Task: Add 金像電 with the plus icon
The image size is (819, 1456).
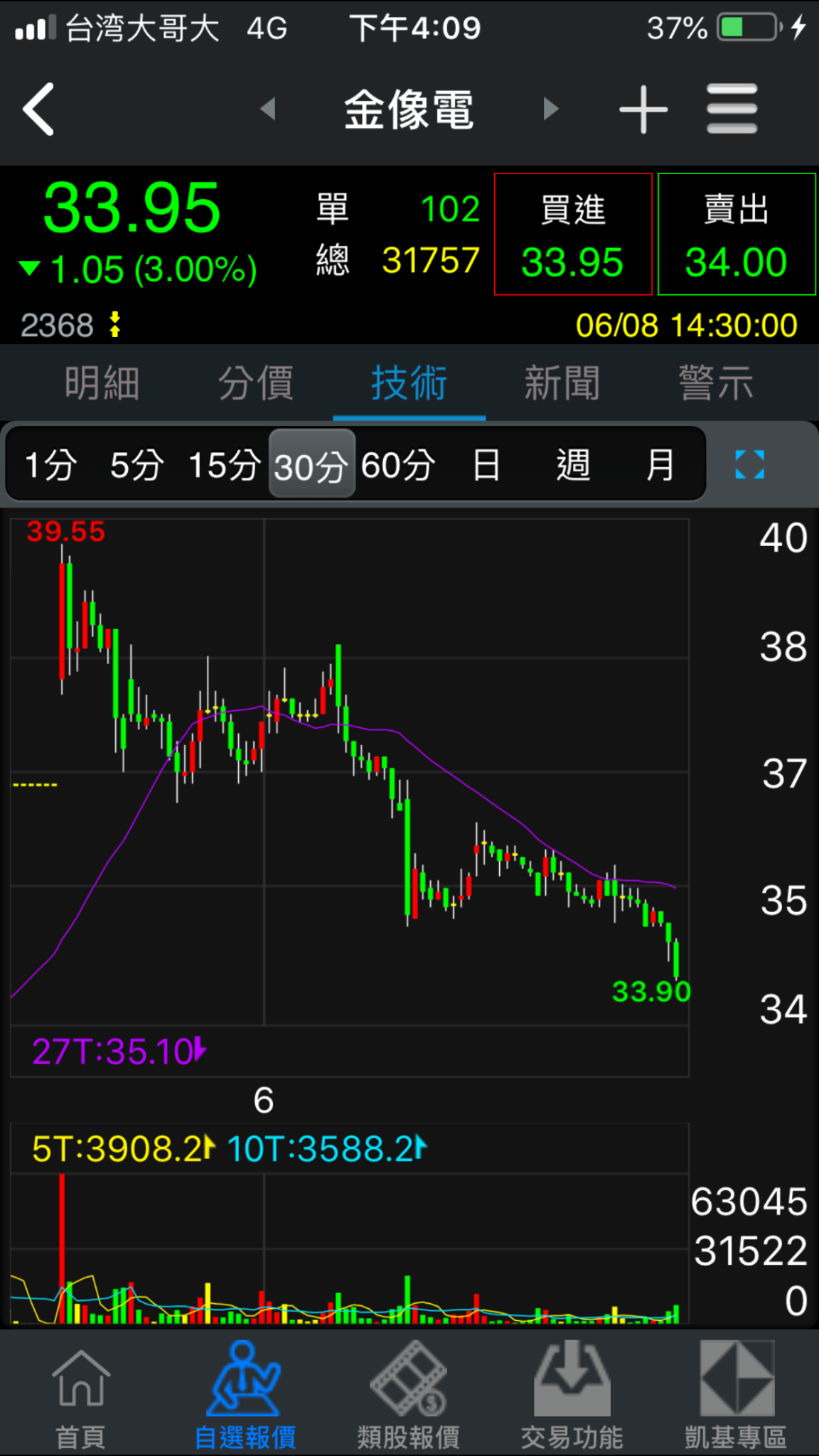Action: click(643, 109)
